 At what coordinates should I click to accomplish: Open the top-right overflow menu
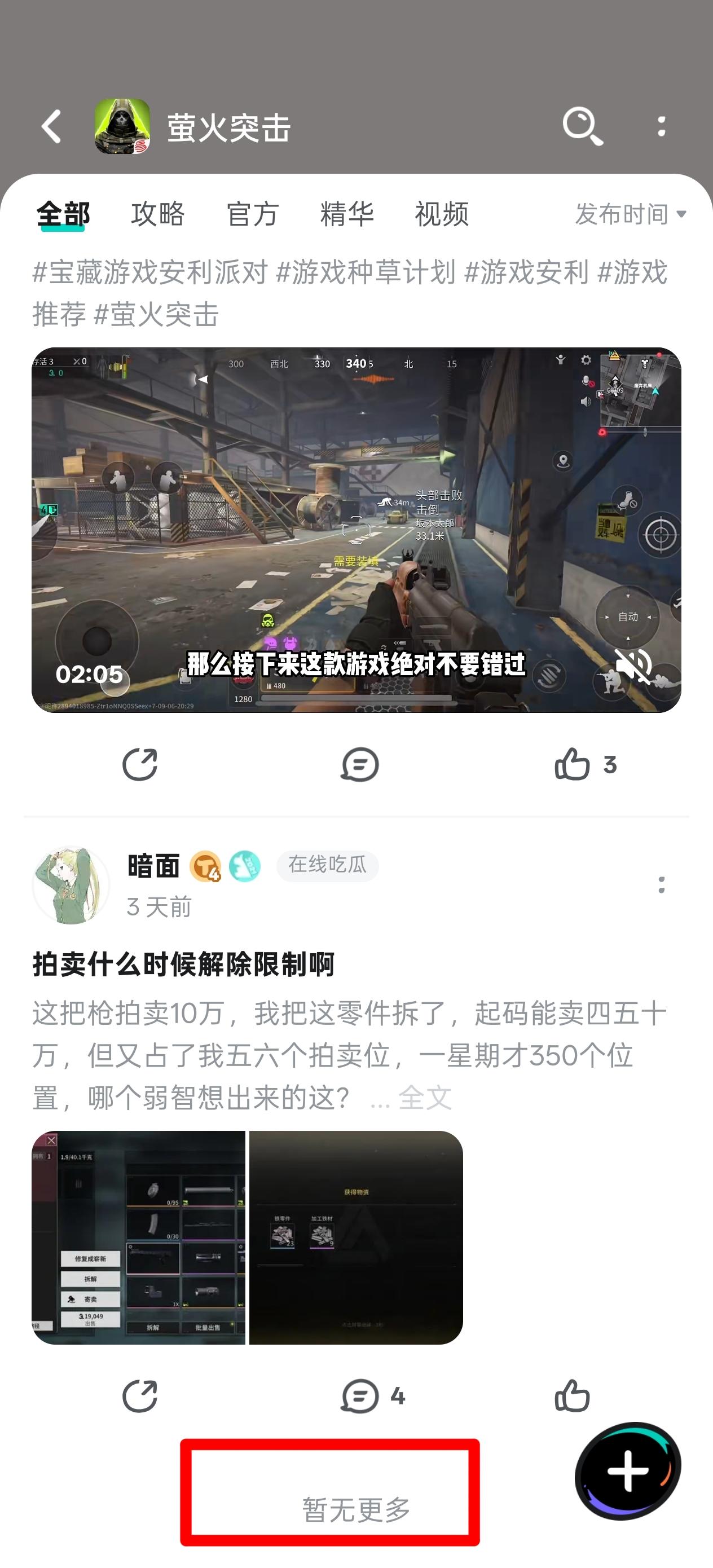click(x=661, y=126)
